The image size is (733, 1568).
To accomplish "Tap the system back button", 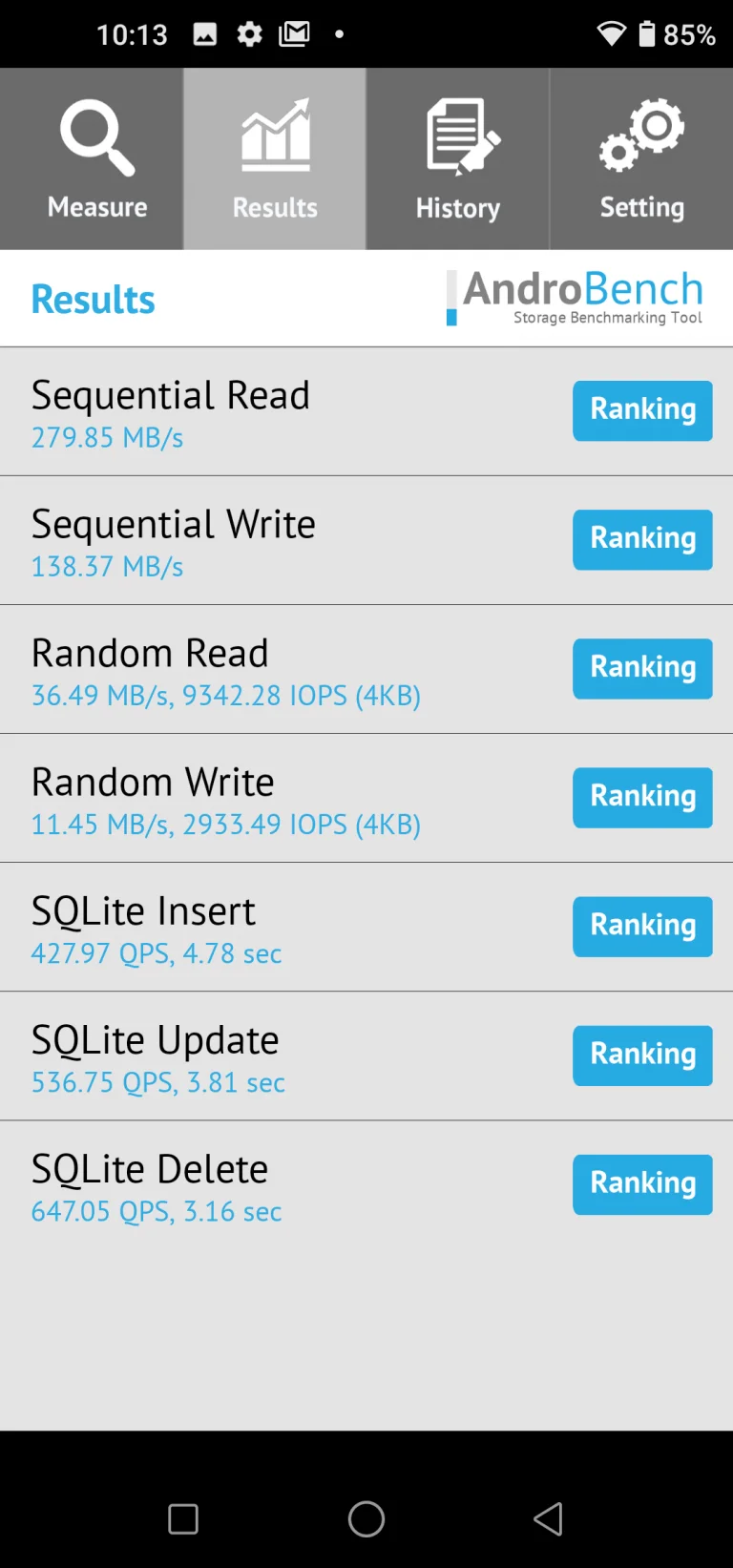I will click(549, 1518).
